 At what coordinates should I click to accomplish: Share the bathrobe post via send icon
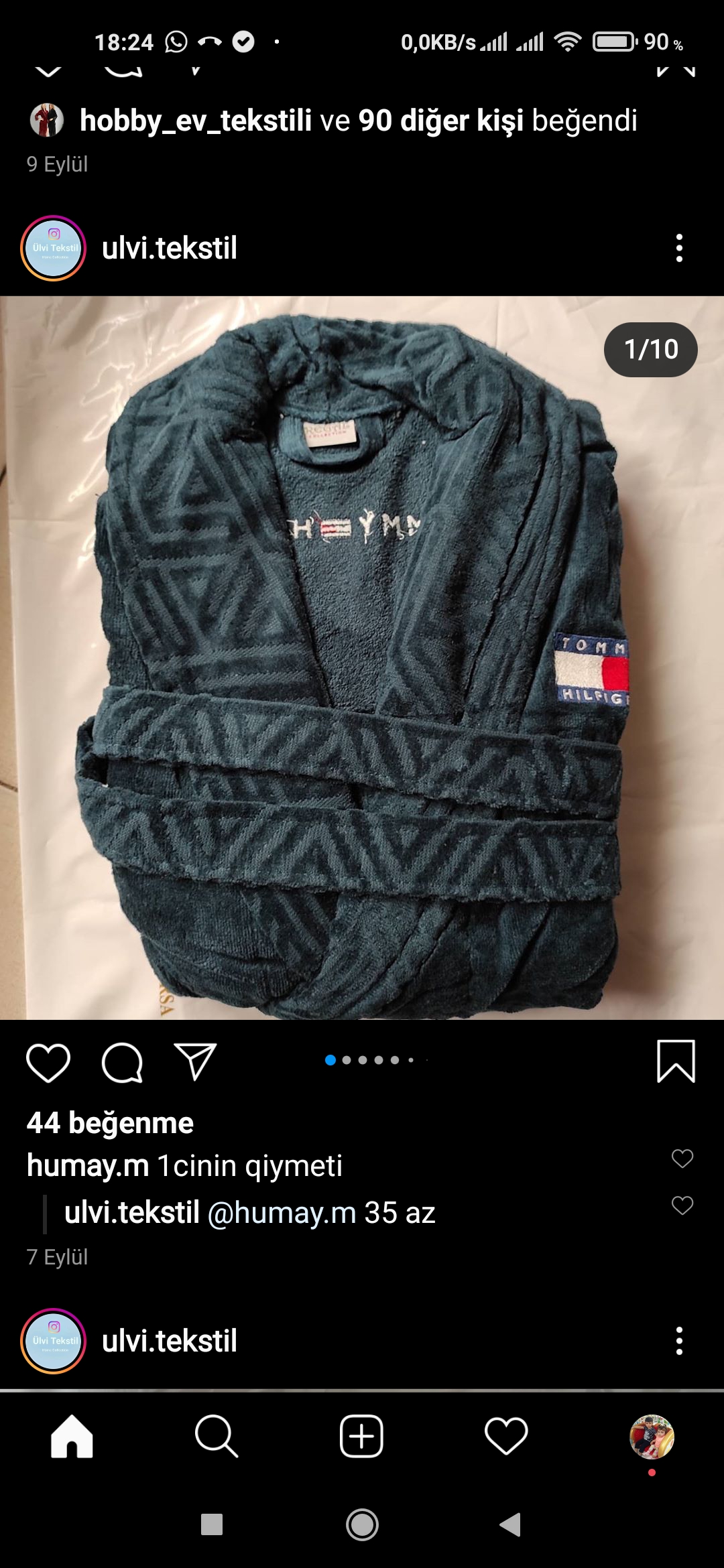195,1061
